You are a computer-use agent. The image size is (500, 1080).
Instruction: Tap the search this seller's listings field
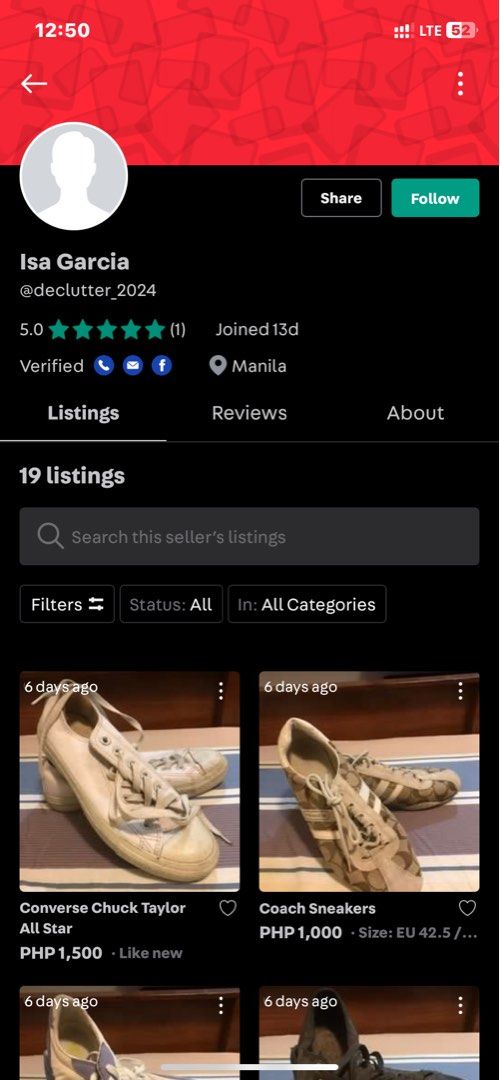[249, 537]
